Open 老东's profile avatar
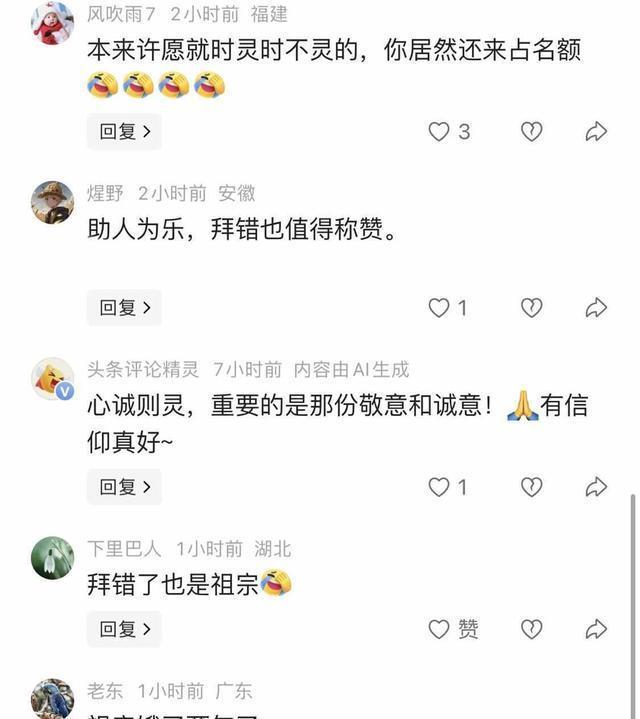The image size is (640, 719). pyautogui.click(x=52, y=699)
